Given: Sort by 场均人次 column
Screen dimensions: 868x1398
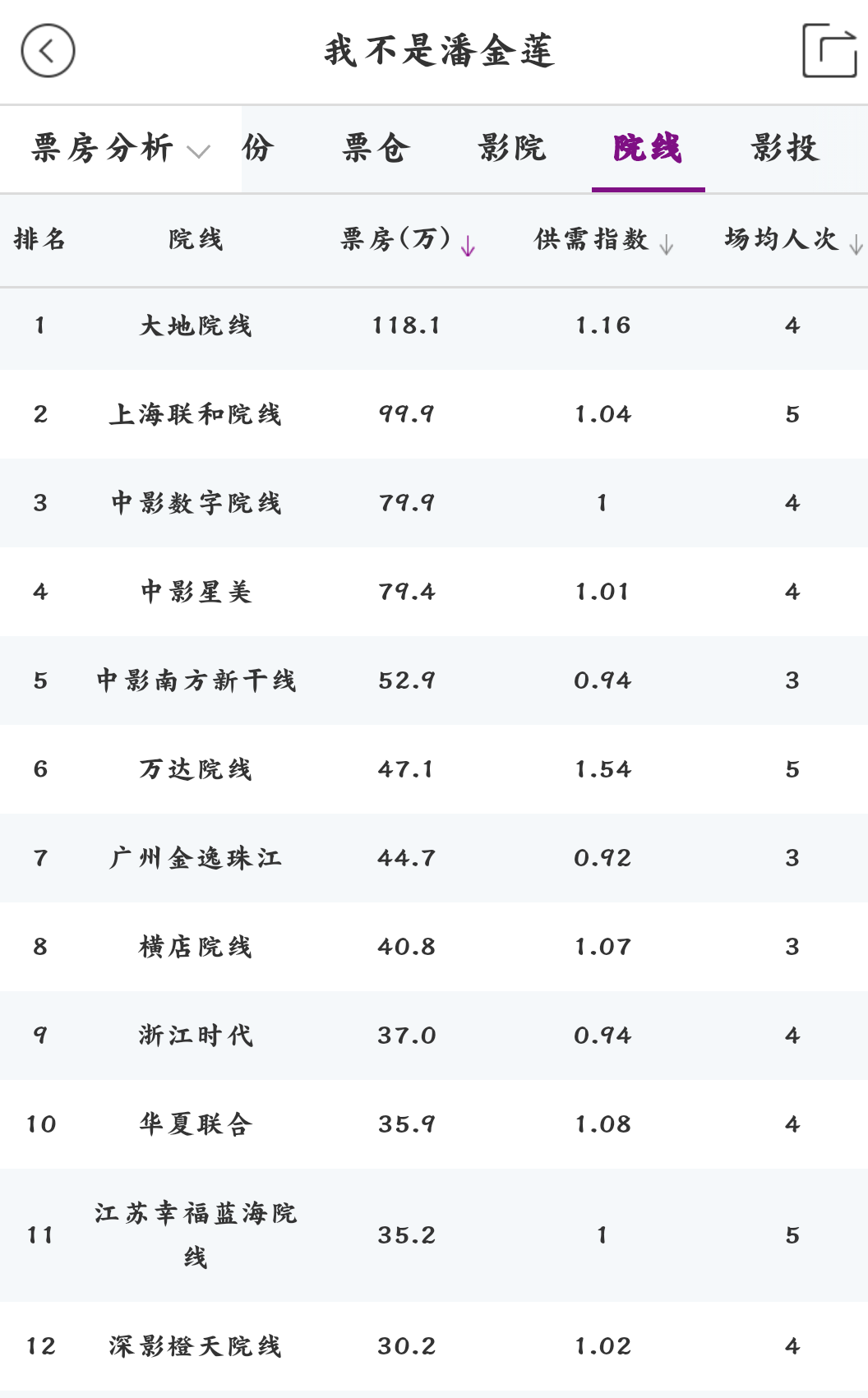Looking at the screenshot, I should click(793, 240).
